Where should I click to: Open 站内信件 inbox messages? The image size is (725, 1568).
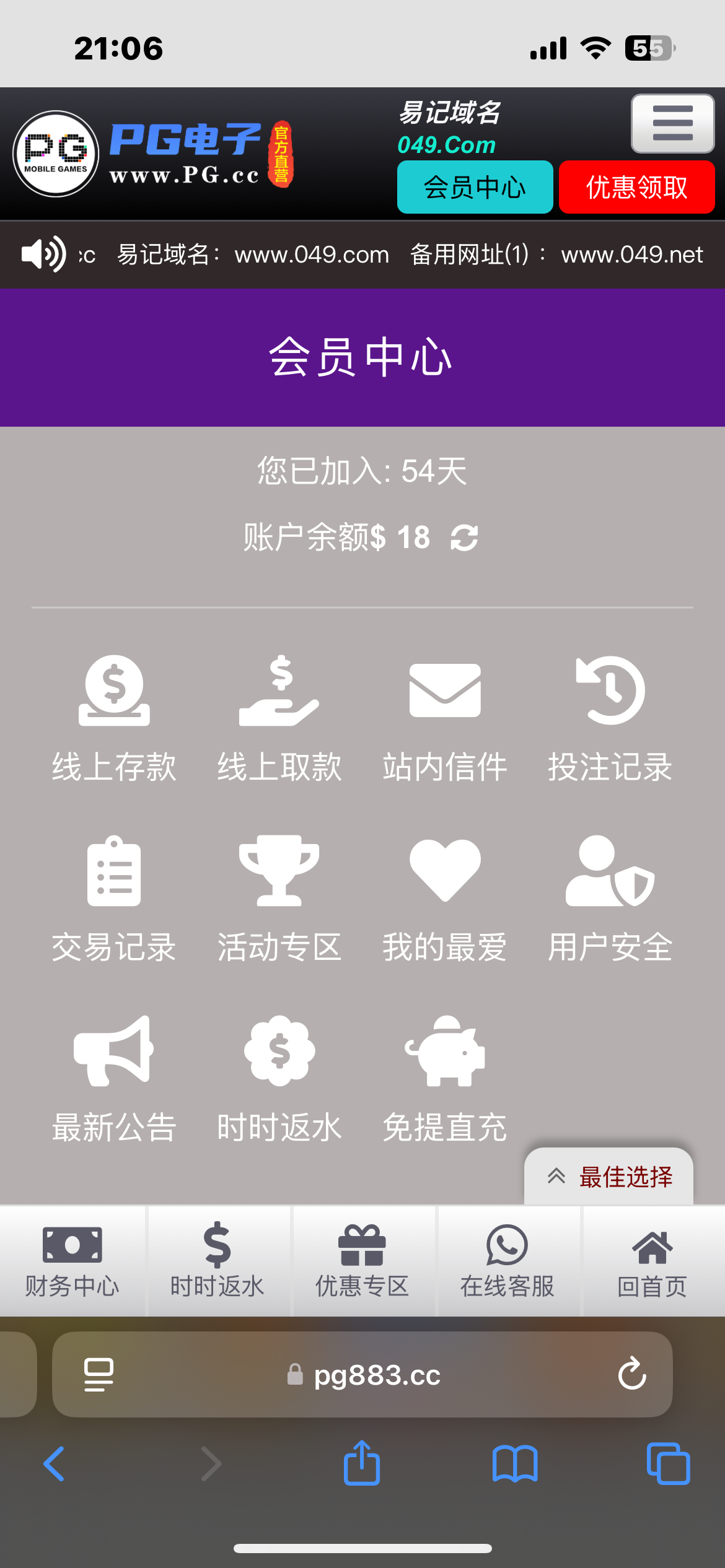[x=445, y=718]
